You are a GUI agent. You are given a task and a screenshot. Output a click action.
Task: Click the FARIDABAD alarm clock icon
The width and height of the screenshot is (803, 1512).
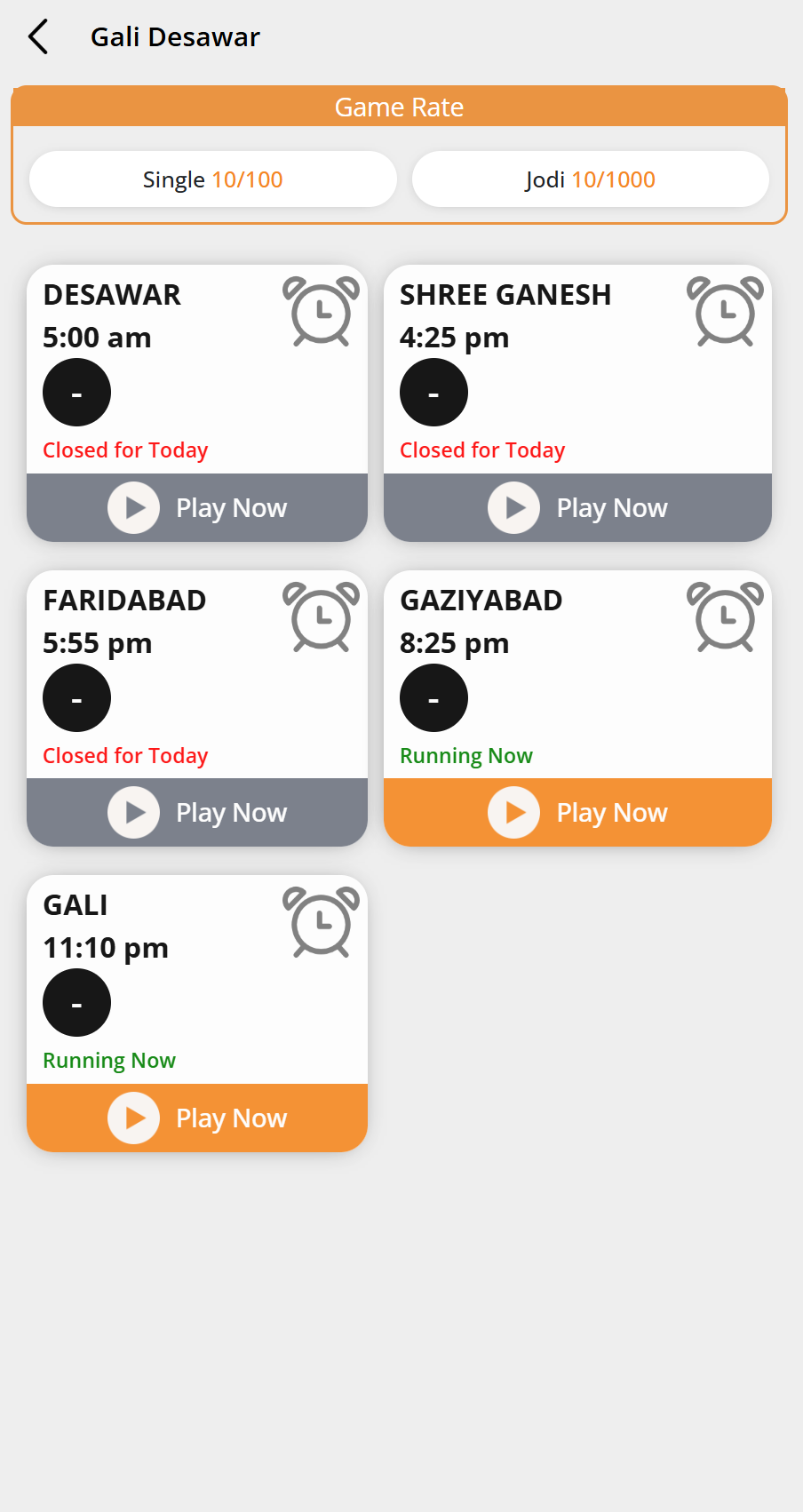321,617
